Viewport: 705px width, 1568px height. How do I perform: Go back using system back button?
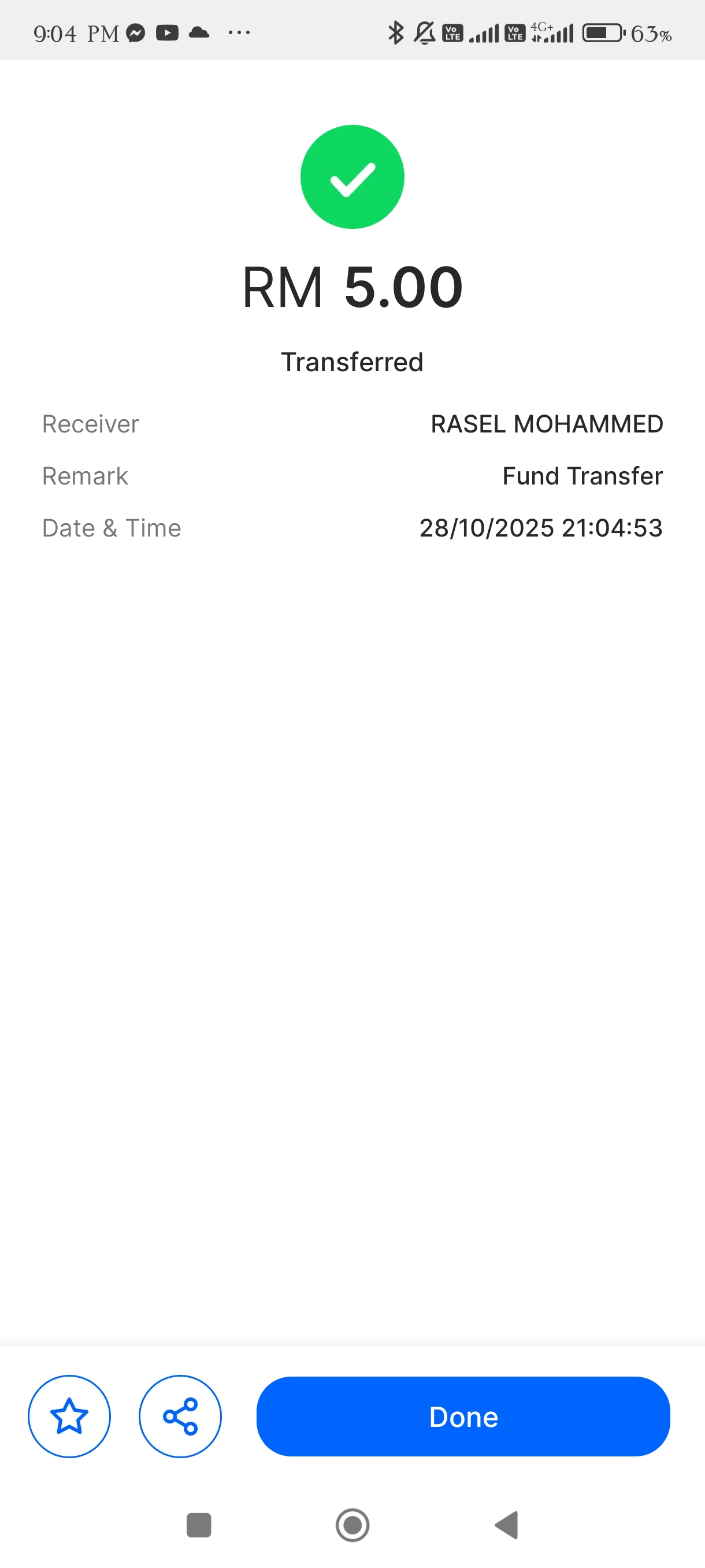pos(507,1525)
